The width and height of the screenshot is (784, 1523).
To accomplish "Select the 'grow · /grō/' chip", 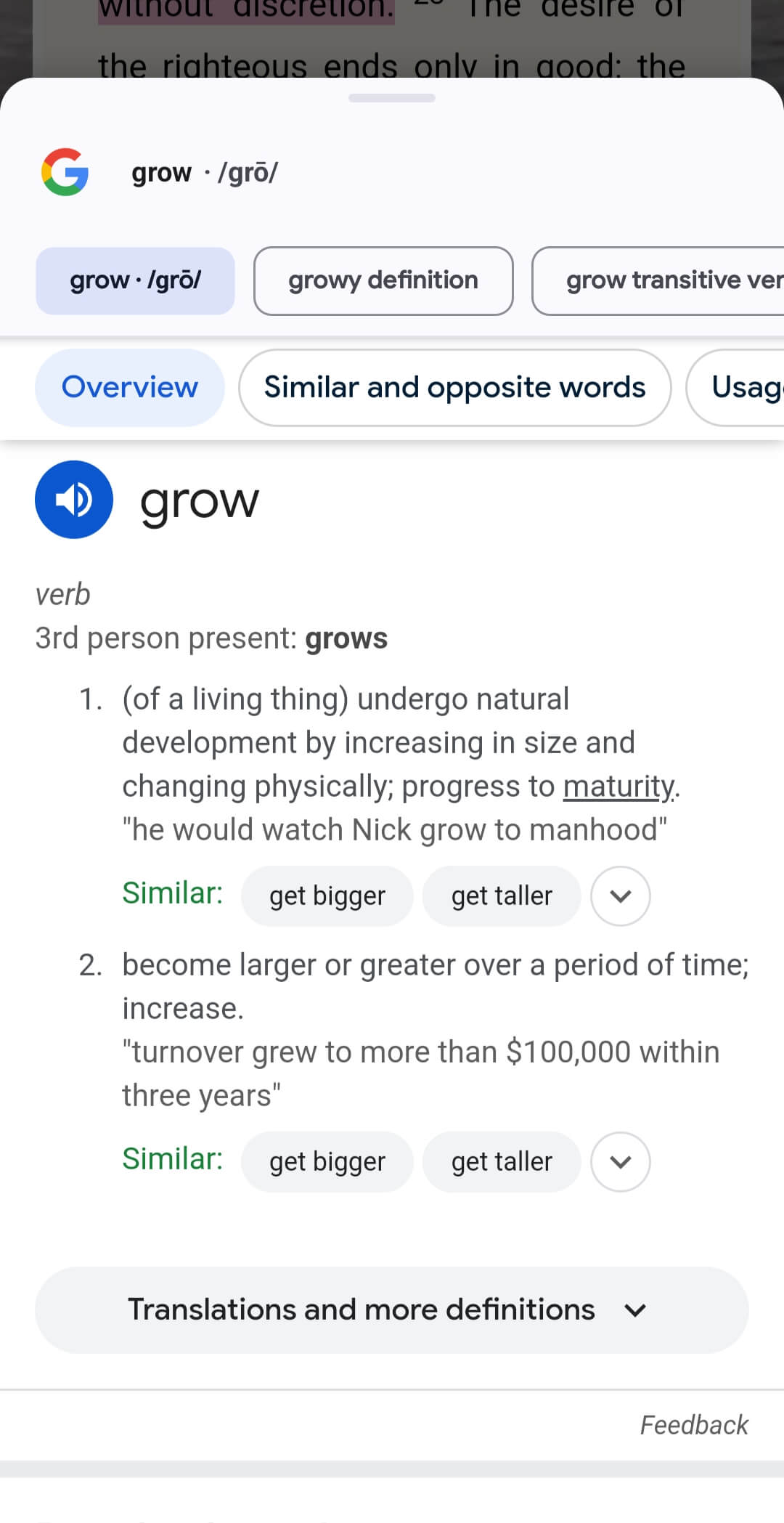I will point(135,281).
